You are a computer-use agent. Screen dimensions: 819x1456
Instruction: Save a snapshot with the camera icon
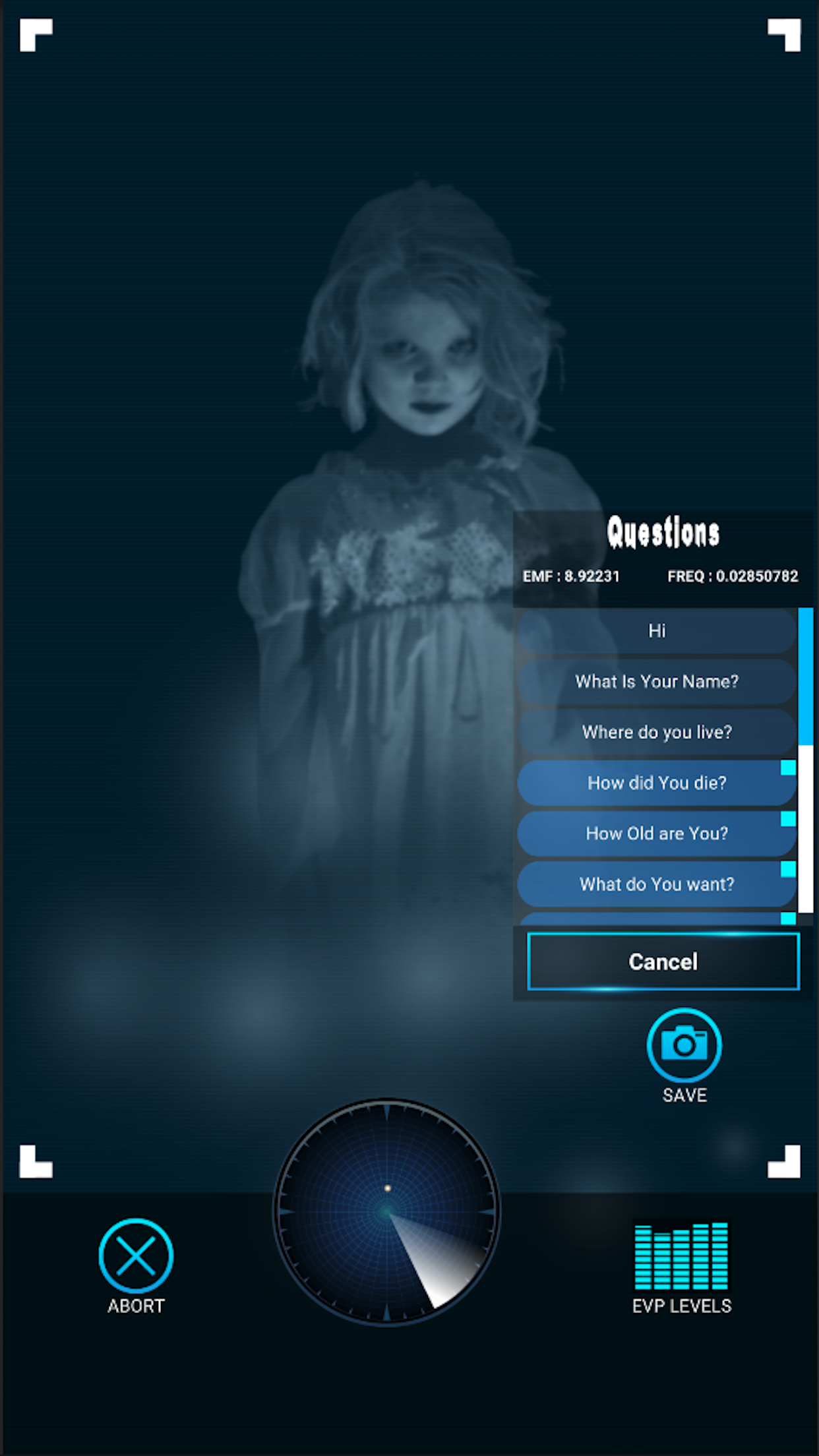click(x=684, y=1045)
